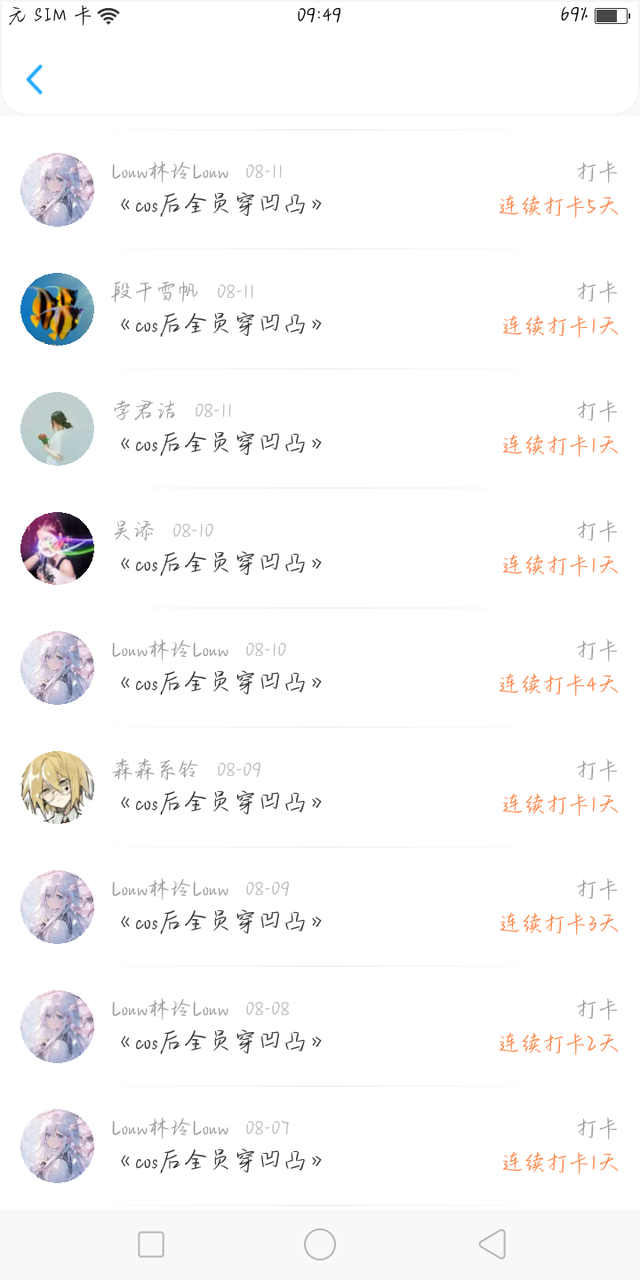Open Lonw林泠Lonw's 08-07 check-in entry
This screenshot has height=1280, width=640.
pos(320,1146)
